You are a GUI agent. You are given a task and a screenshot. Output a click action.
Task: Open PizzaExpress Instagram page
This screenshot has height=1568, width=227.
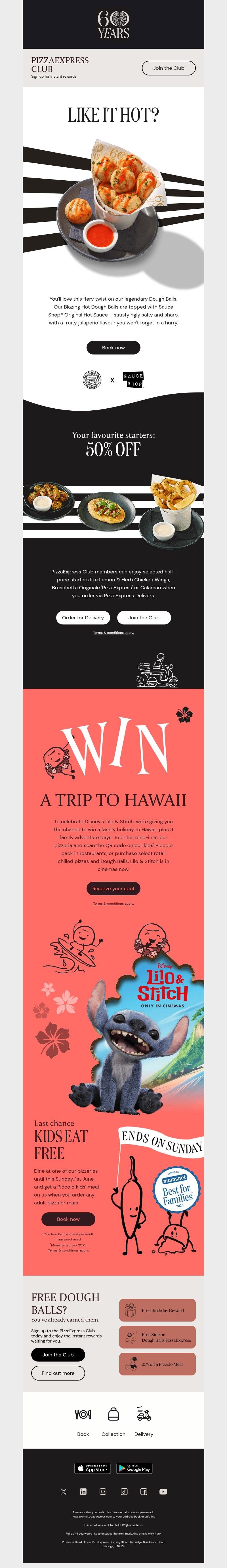click(103, 1492)
